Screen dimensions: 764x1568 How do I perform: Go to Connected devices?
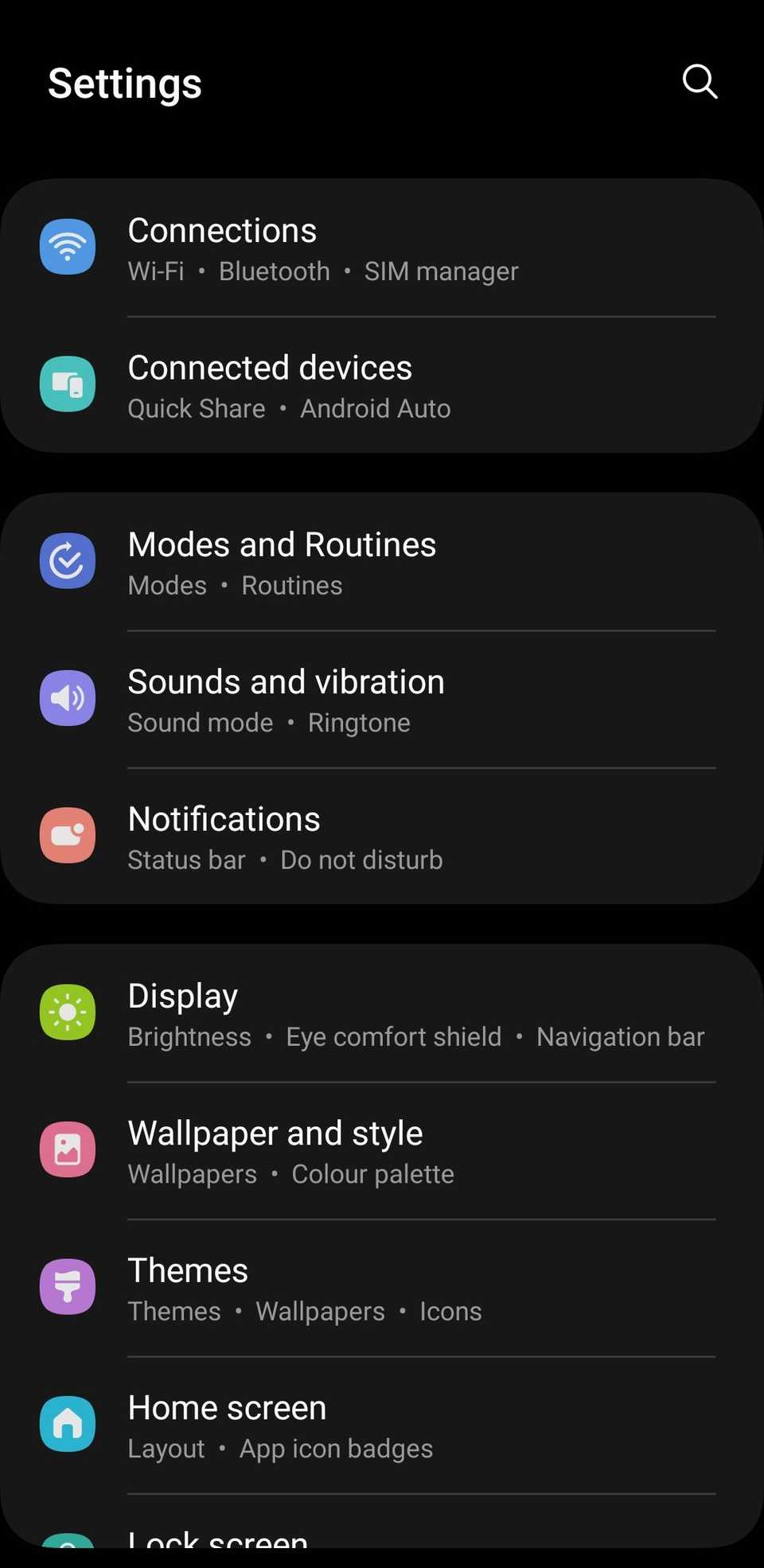[382, 386]
